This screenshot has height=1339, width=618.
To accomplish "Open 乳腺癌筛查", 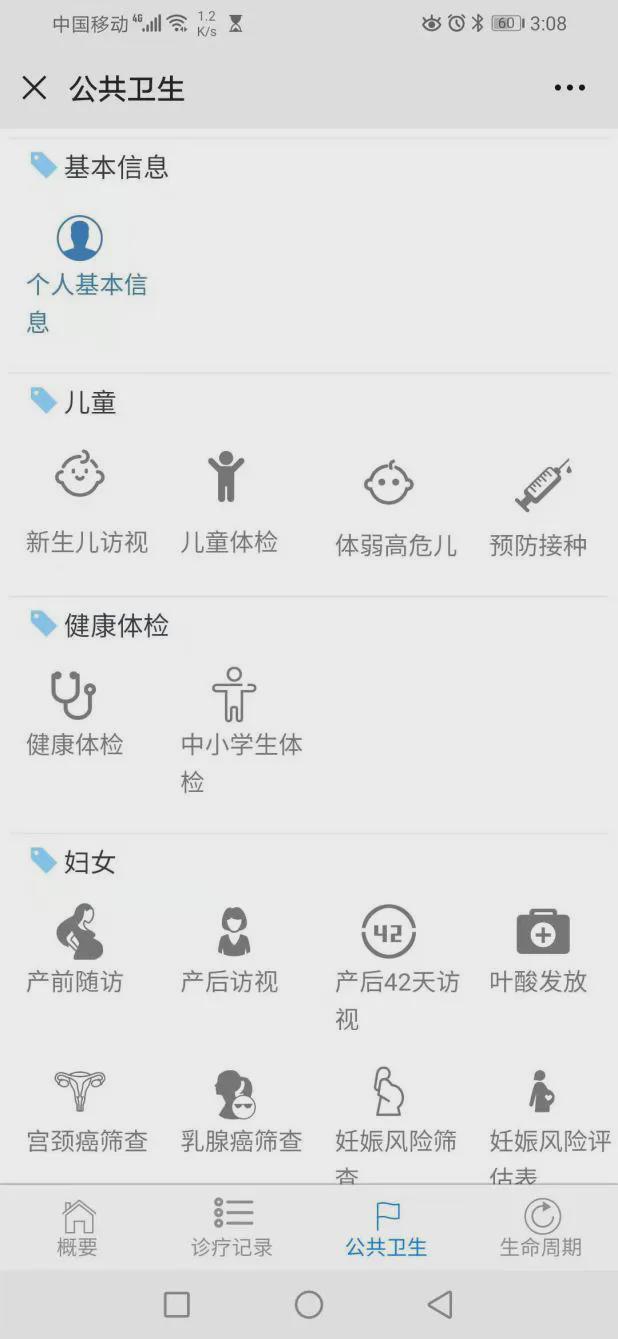I will pos(242,1110).
